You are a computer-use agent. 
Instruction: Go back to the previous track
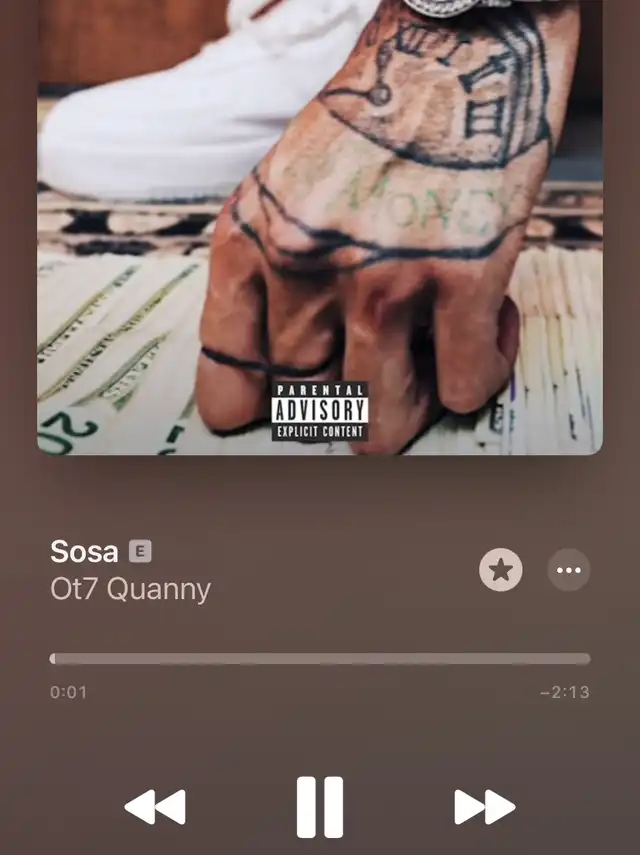click(x=155, y=806)
